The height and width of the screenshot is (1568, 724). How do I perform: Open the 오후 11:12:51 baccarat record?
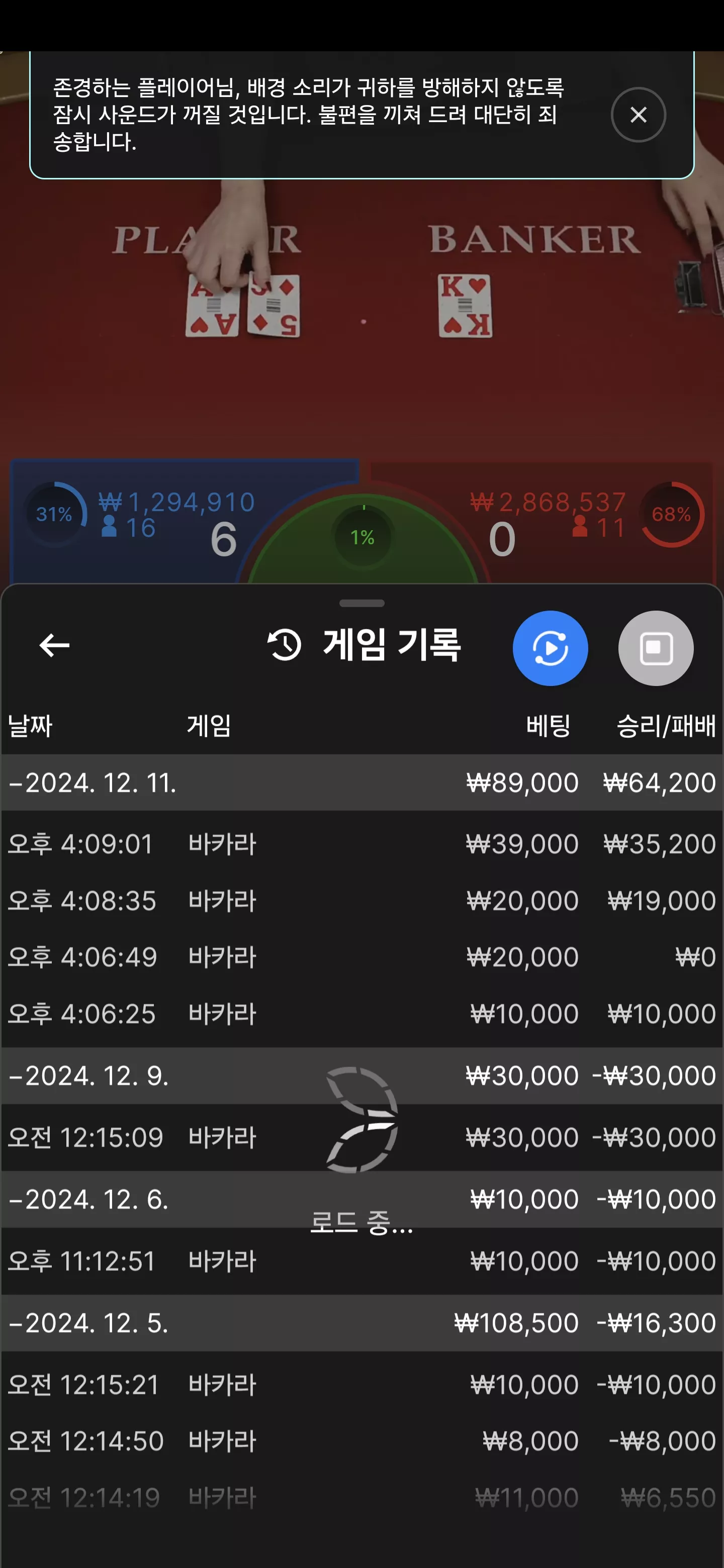click(361, 1260)
